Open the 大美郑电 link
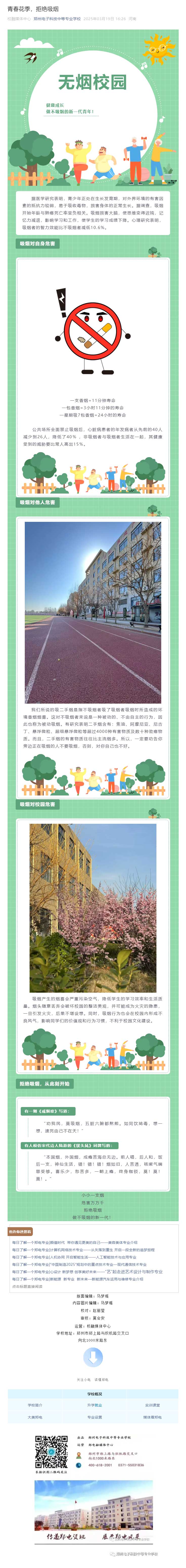186x1568 pixels. 35,1417
